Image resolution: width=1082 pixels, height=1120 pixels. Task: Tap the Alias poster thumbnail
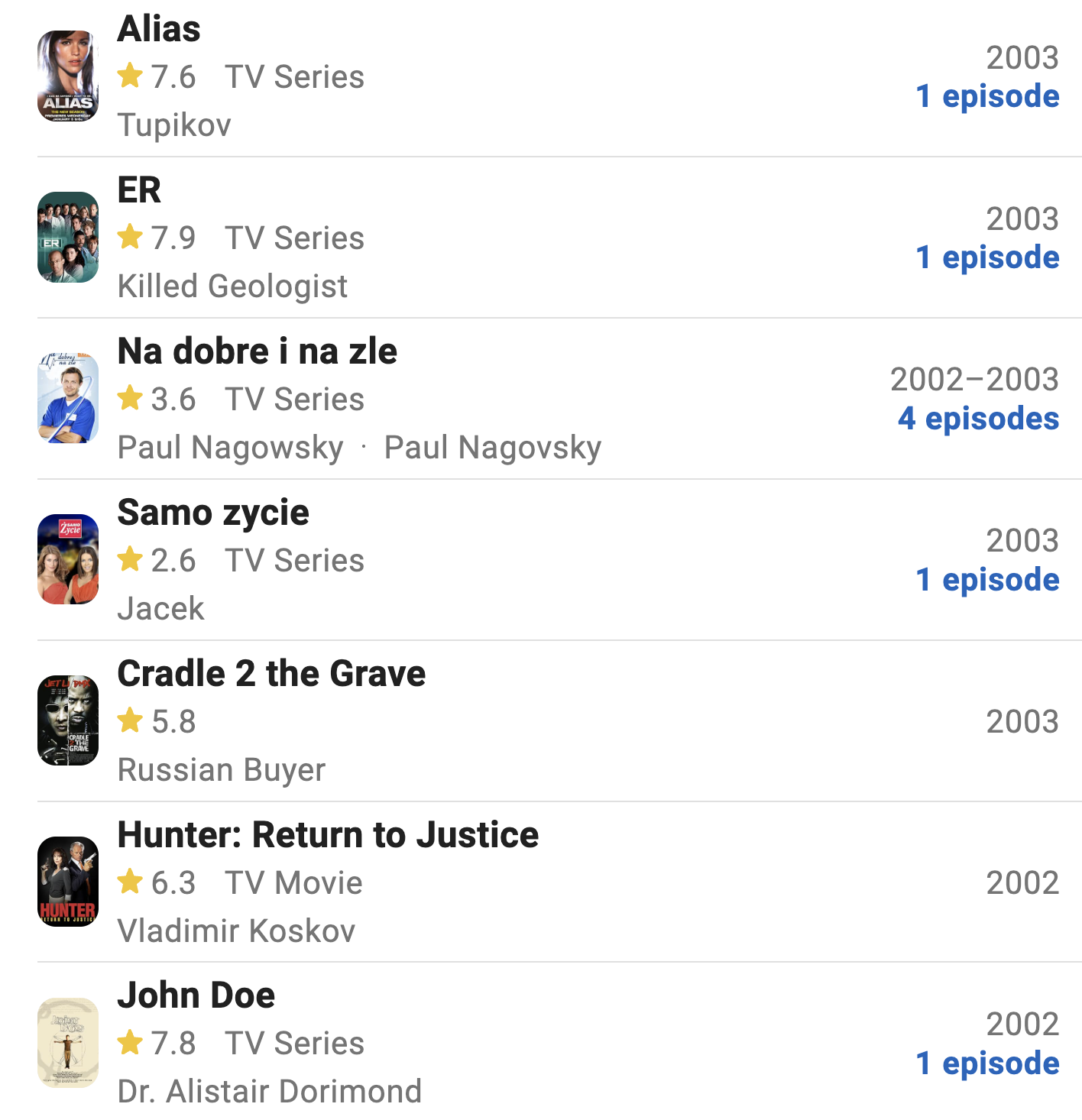68,76
